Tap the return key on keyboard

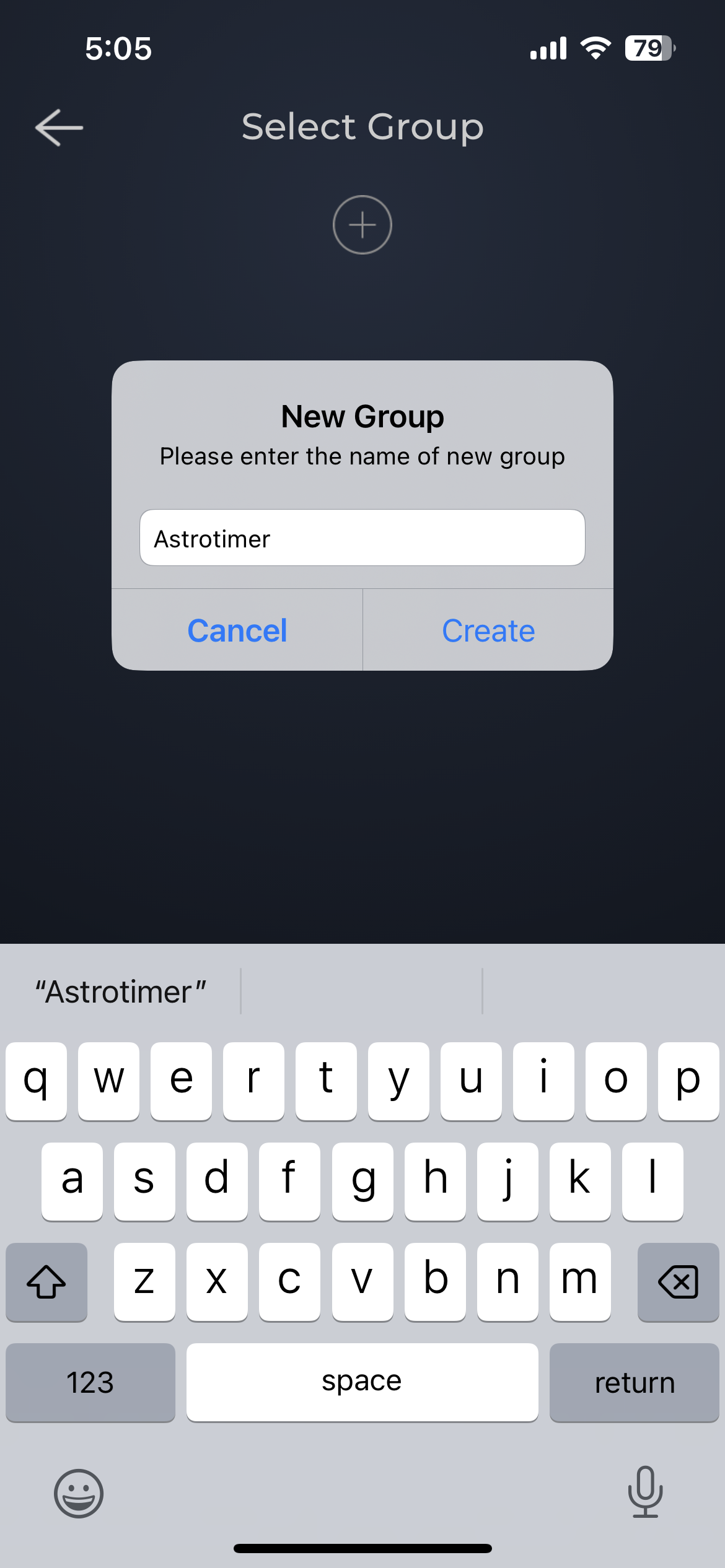(x=634, y=1382)
